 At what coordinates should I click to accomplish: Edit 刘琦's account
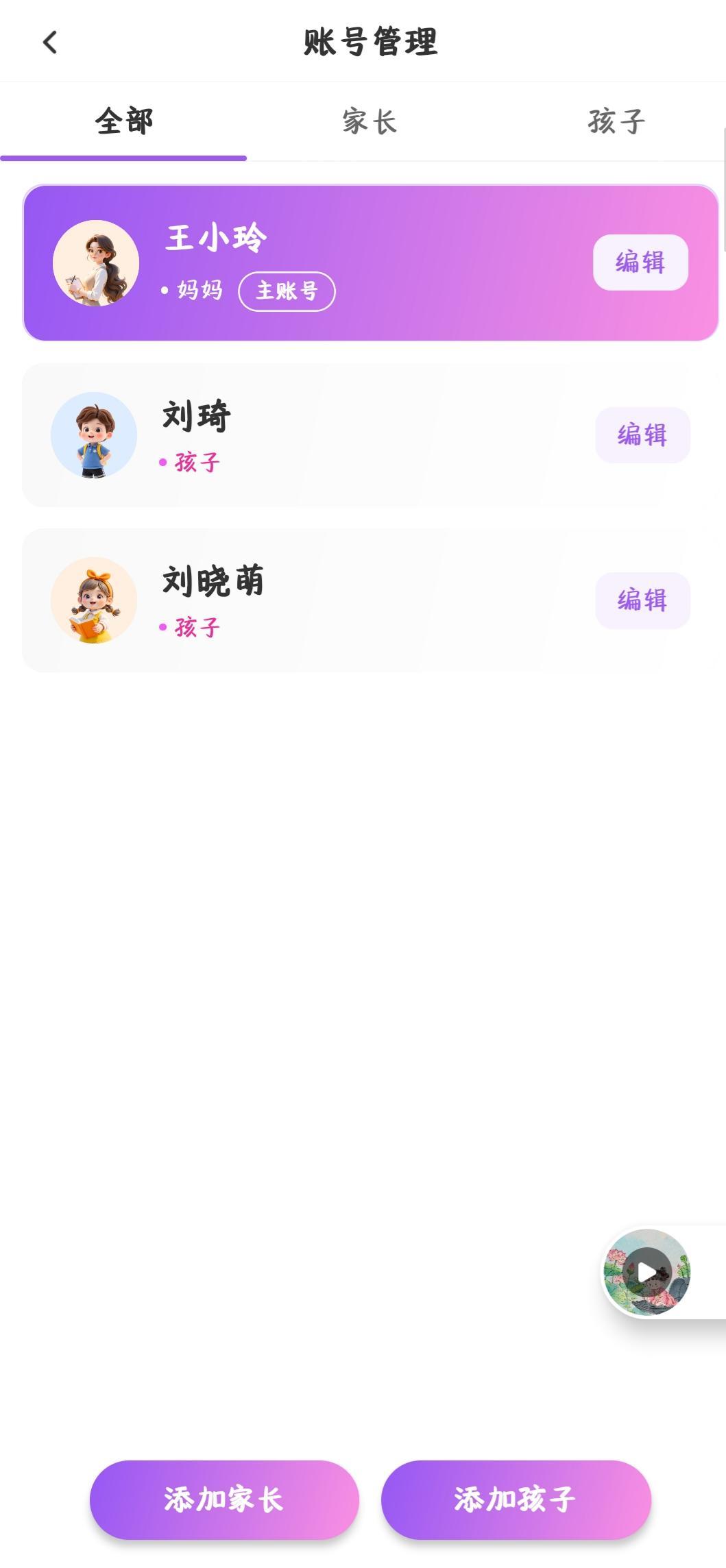pyautogui.click(x=642, y=435)
